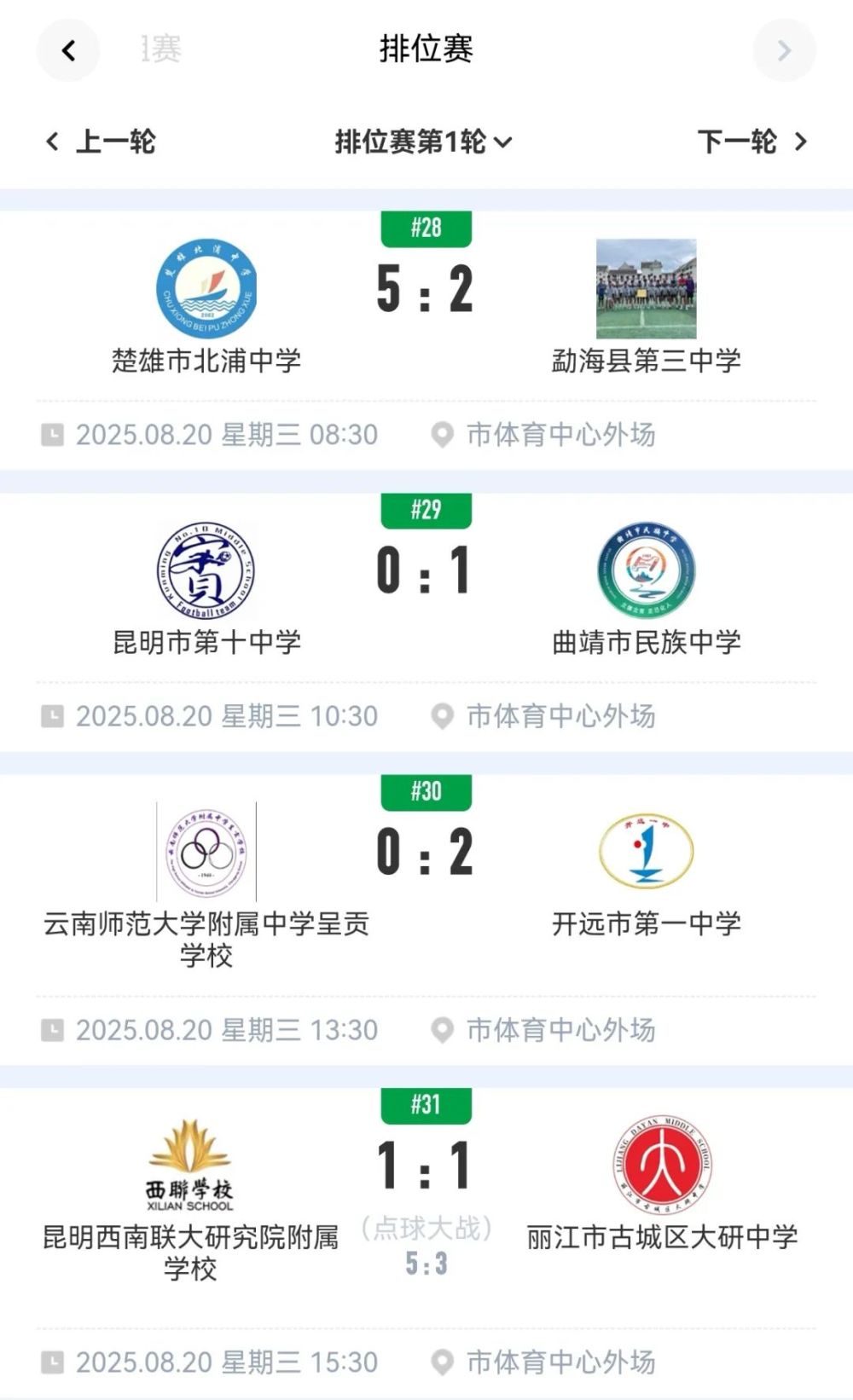Open match #29 昆明市第十中学 vs 曲靖市民族中学
The image size is (853, 1400).
point(426,622)
